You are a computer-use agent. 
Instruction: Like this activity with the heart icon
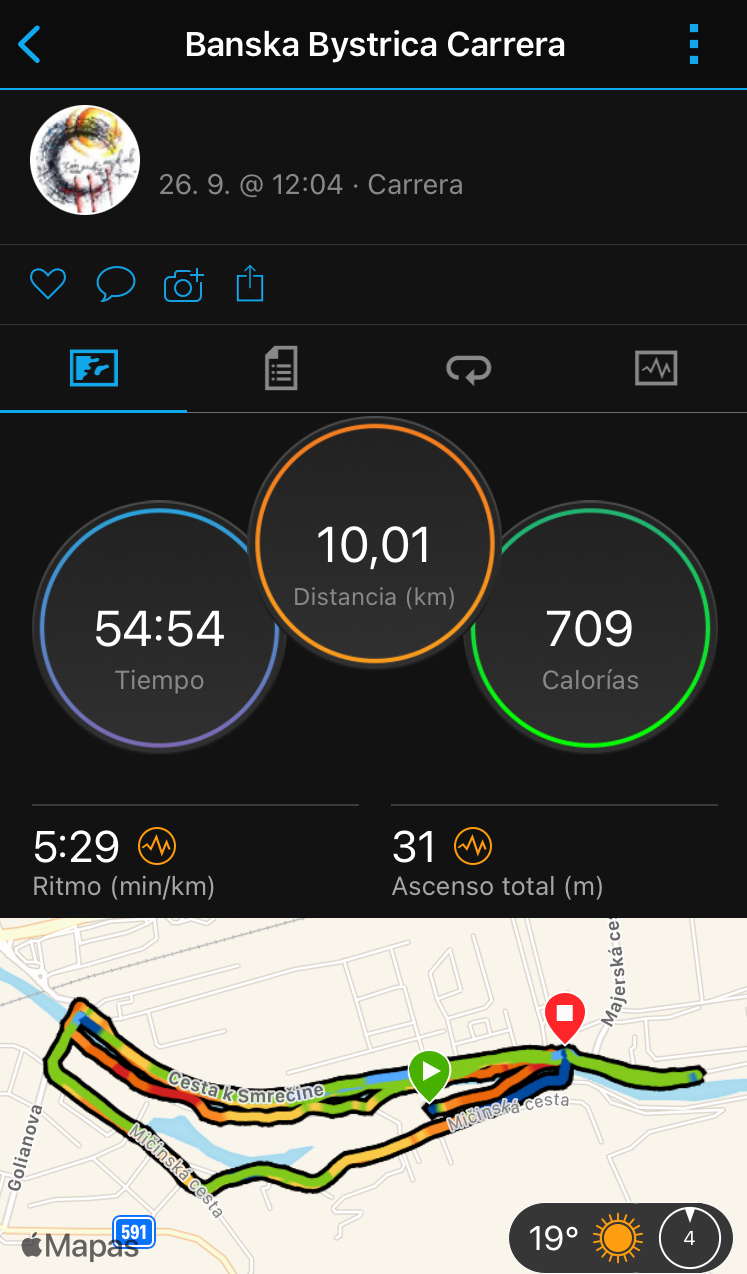click(x=47, y=285)
